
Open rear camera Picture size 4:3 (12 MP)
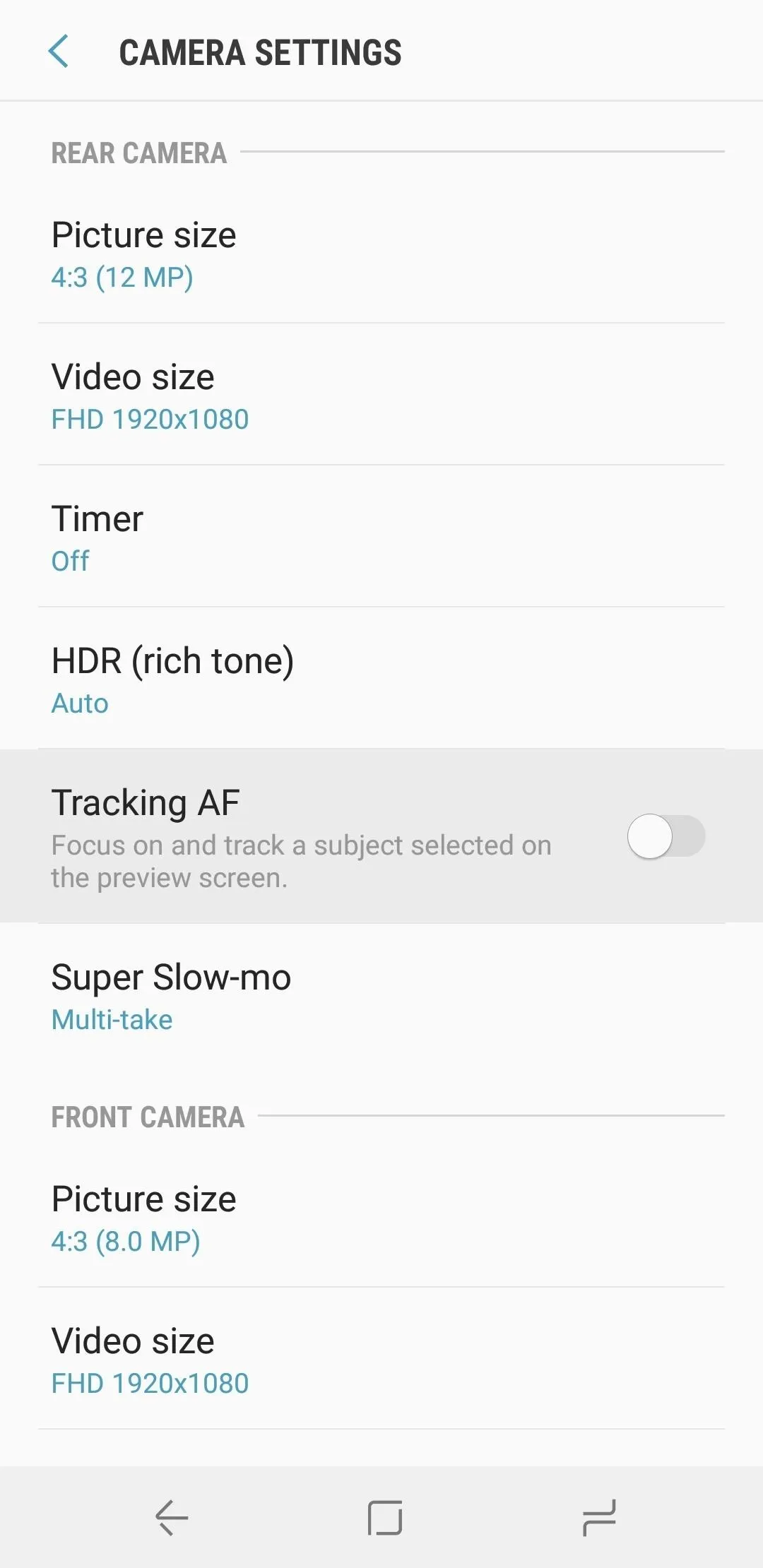pos(381,254)
